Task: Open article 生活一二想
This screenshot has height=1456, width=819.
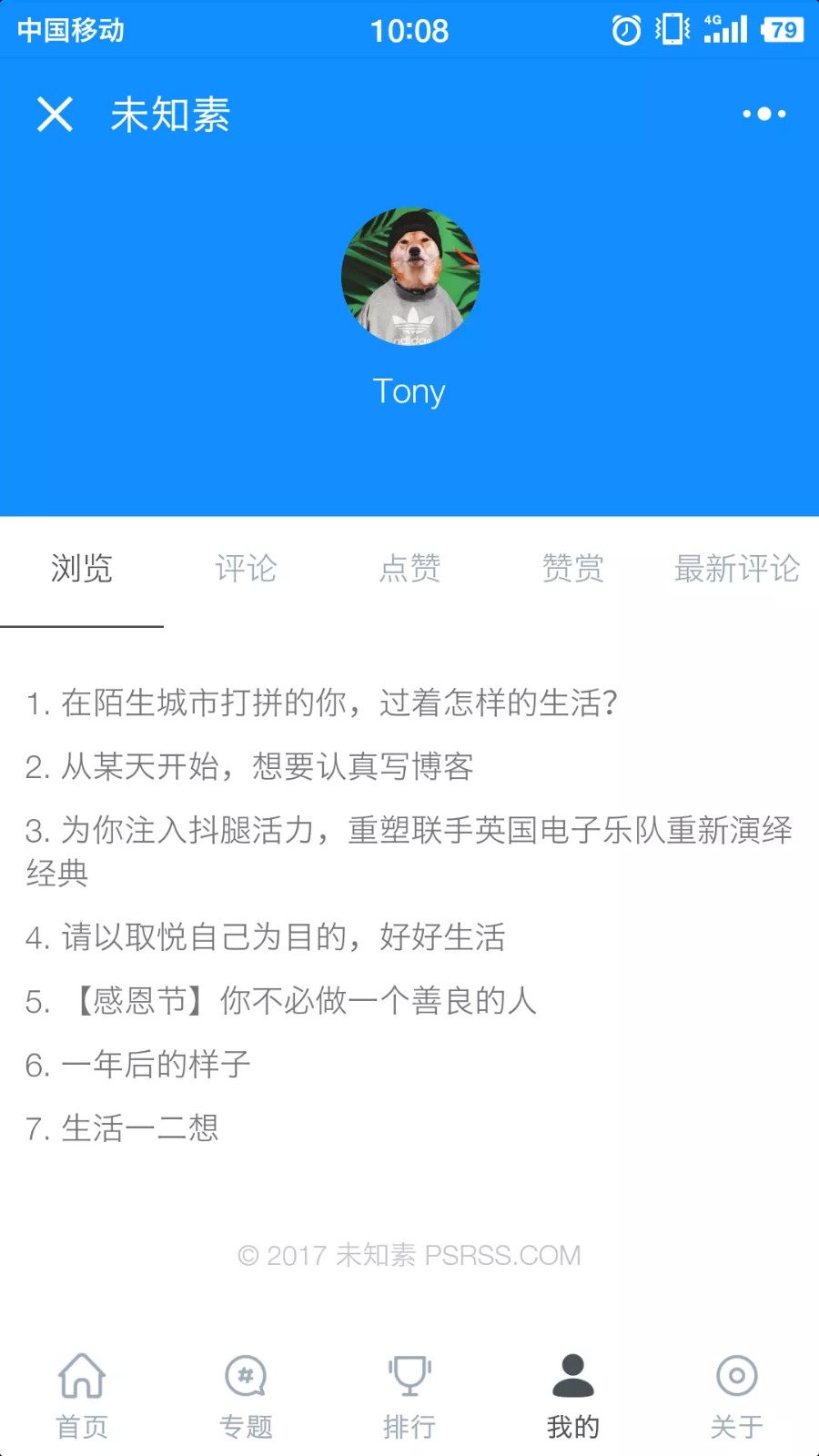Action: tap(122, 1128)
